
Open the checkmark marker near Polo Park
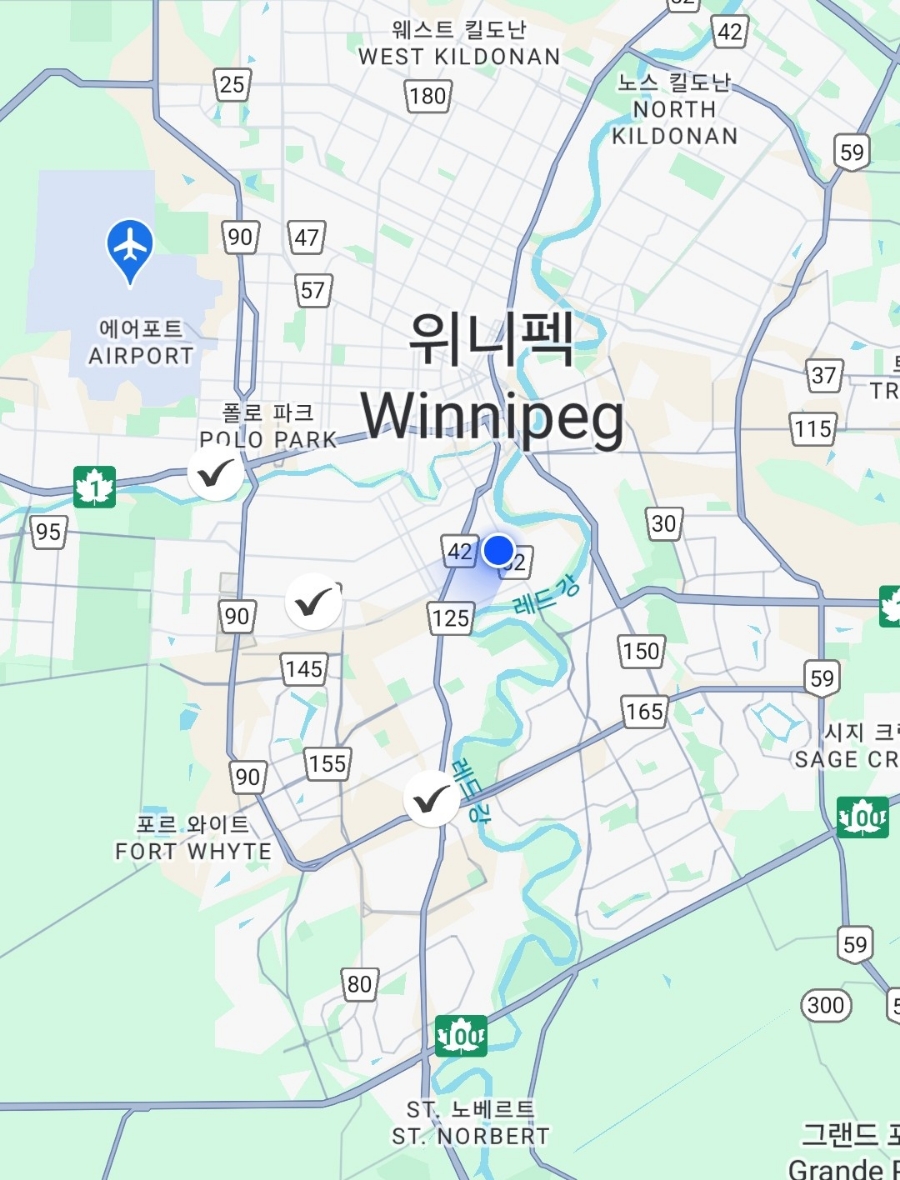[215, 473]
